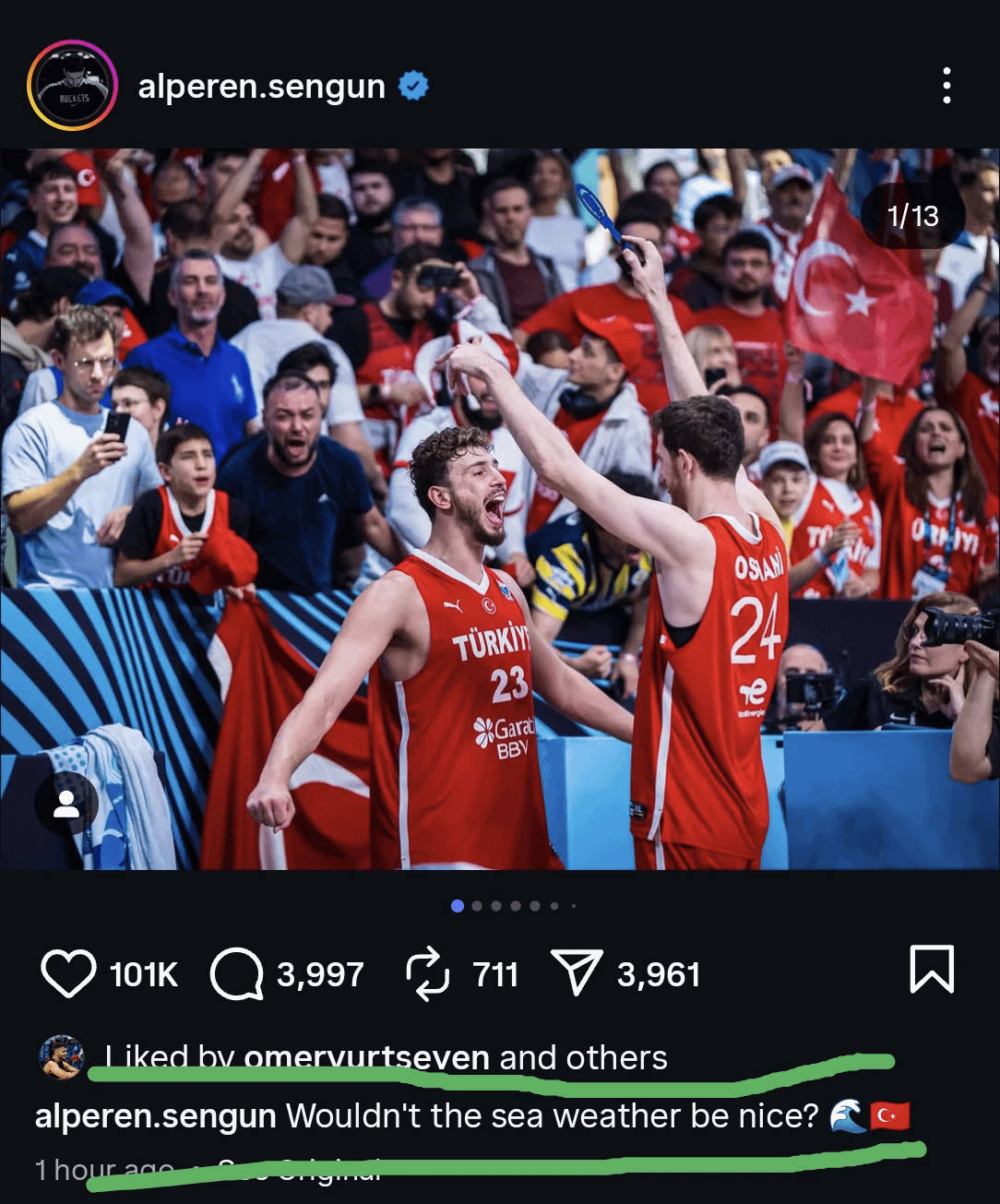This screenshot has width=1000, height=1204.
Task: Like the post with the heart icon
Action: coord(68,974)
